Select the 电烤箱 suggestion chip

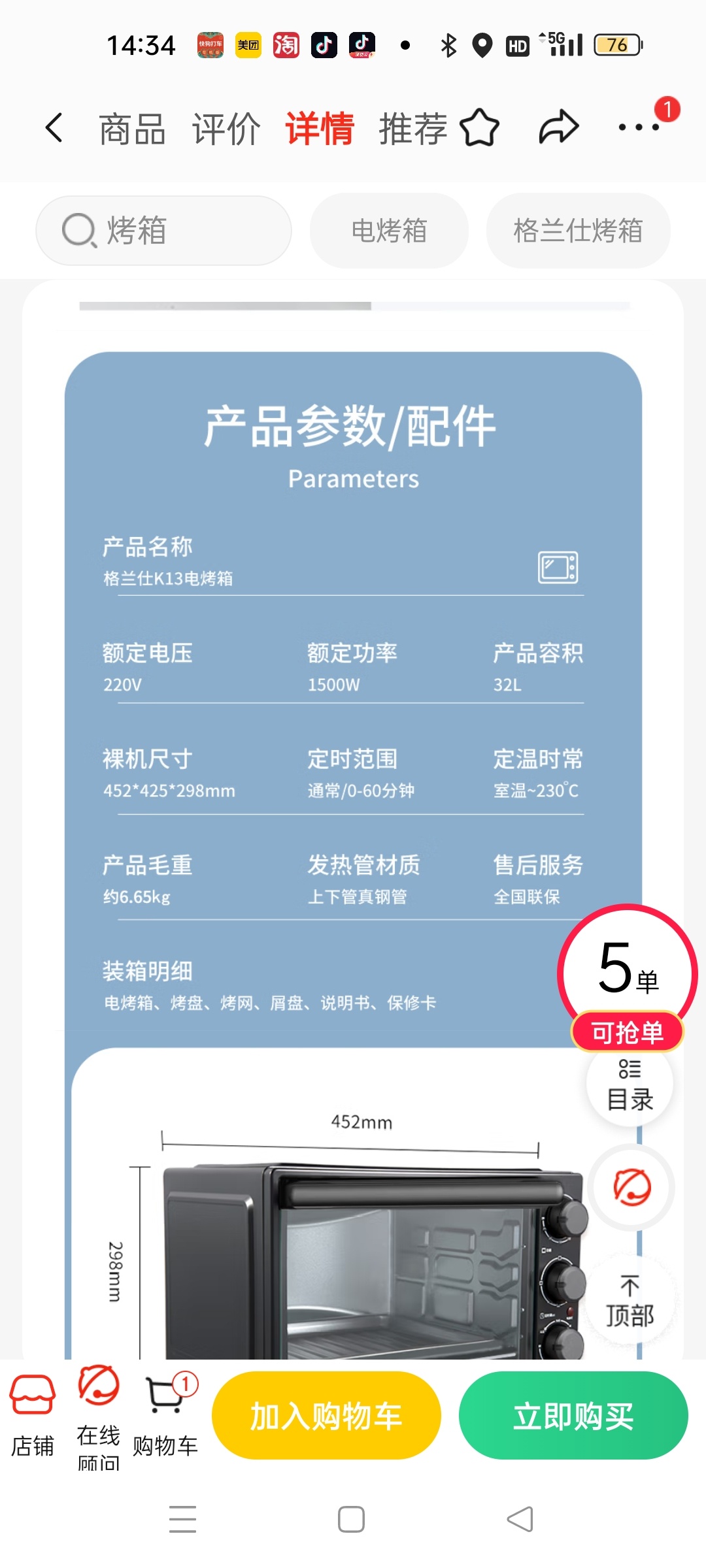pos(389,231)
